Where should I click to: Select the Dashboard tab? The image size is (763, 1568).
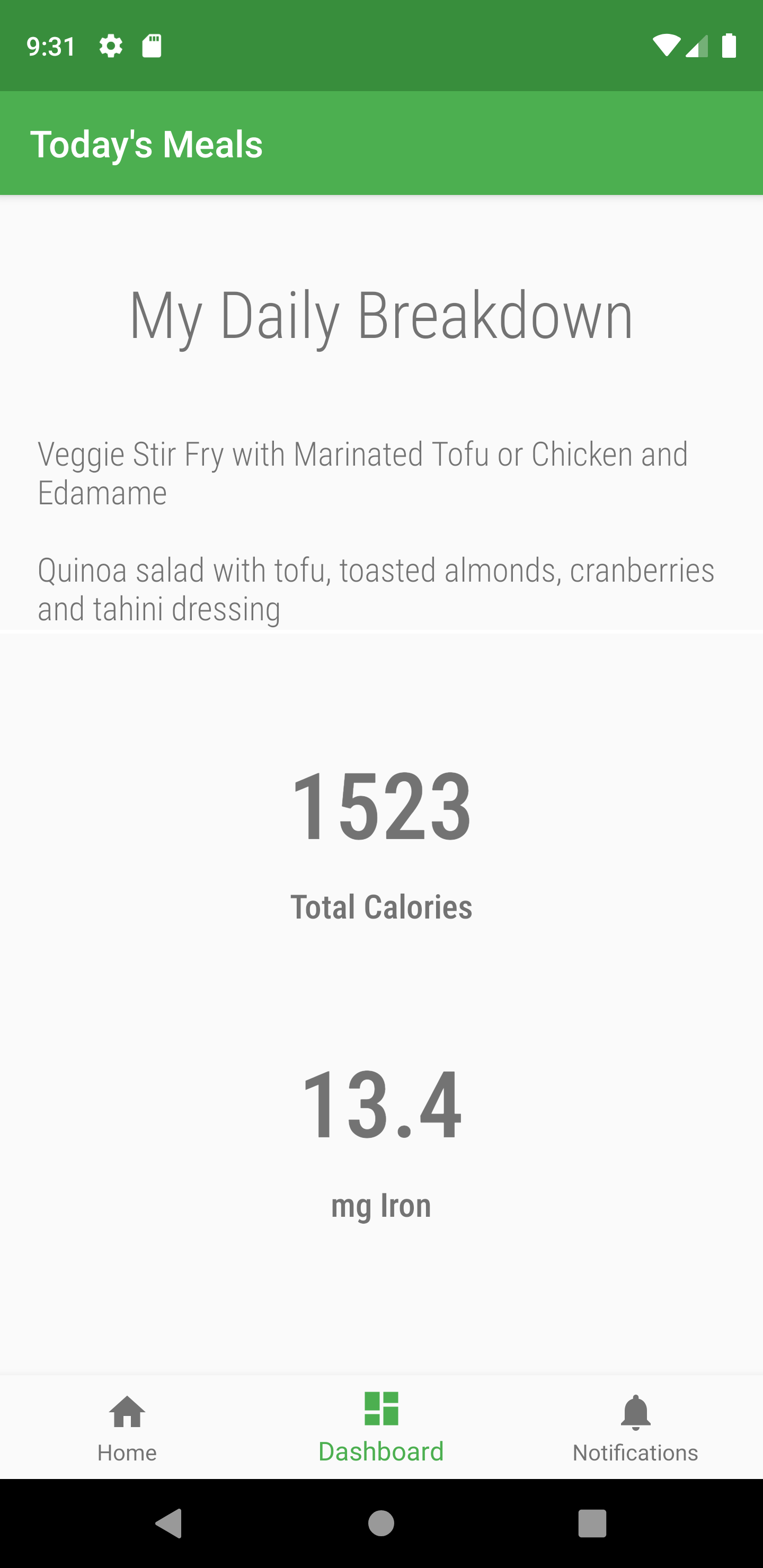tap(381, 1426)
